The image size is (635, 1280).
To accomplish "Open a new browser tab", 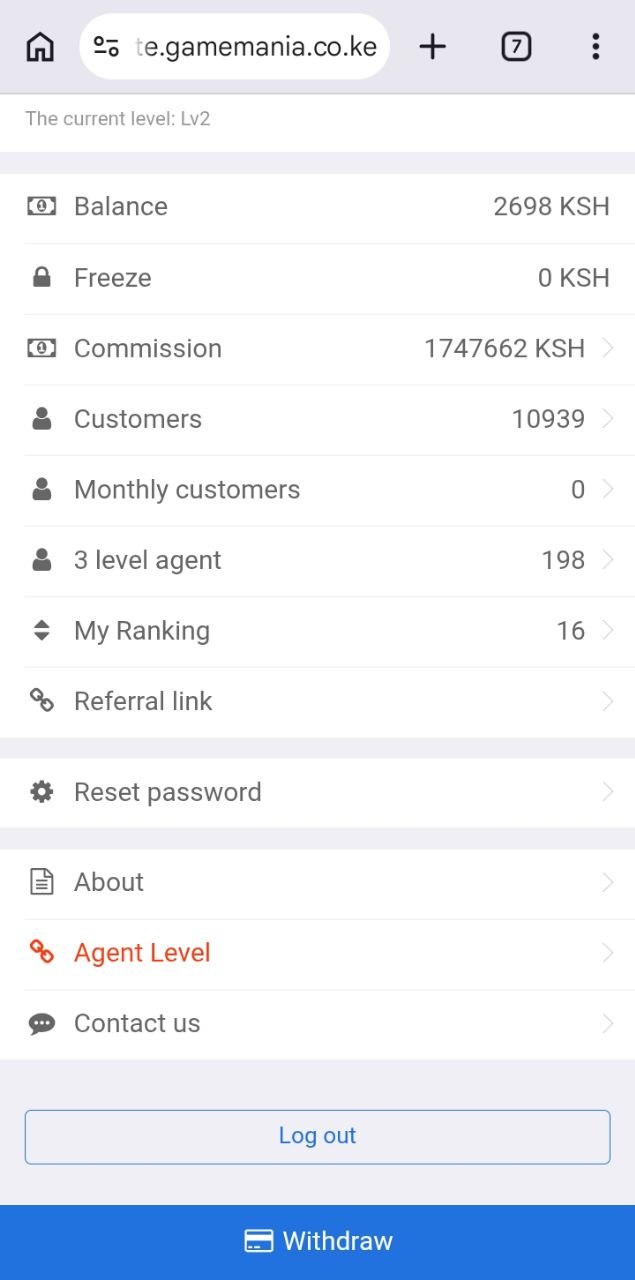I will tap(432, 46).
